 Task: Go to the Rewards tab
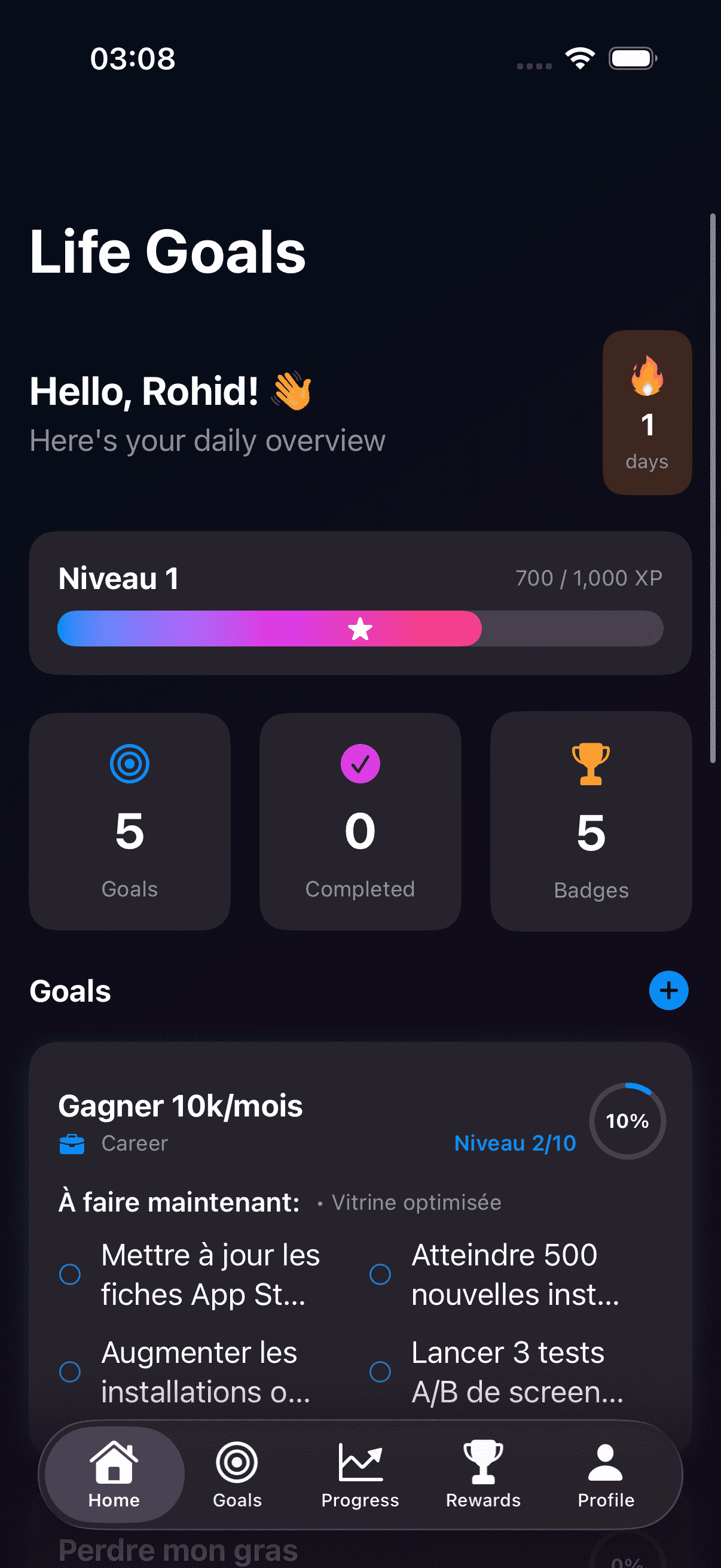click(x=483, y=1474)
